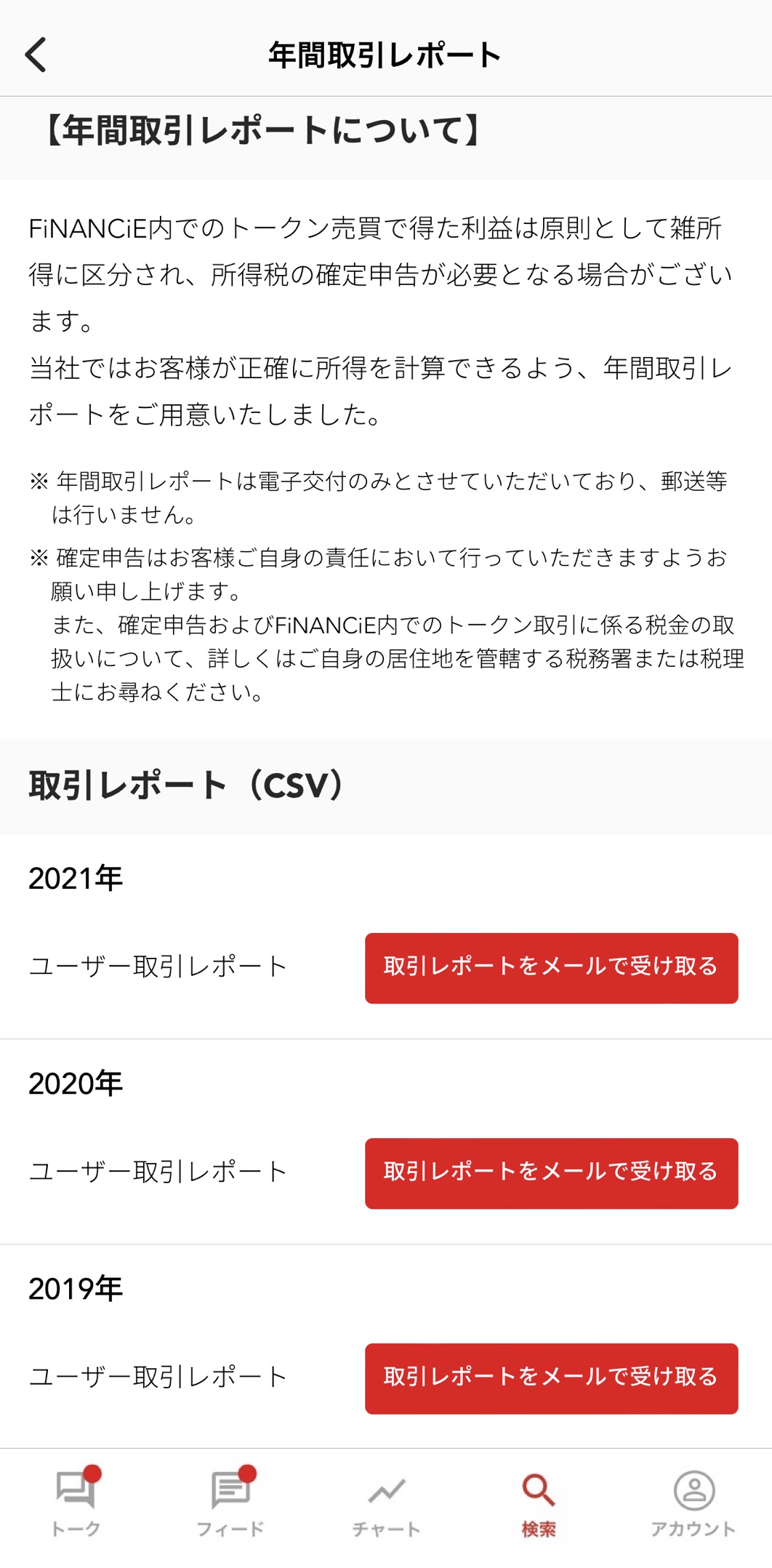Tap the back chevron arrow at top left
Screen dimensions: 772x1568
coord(36,55)
